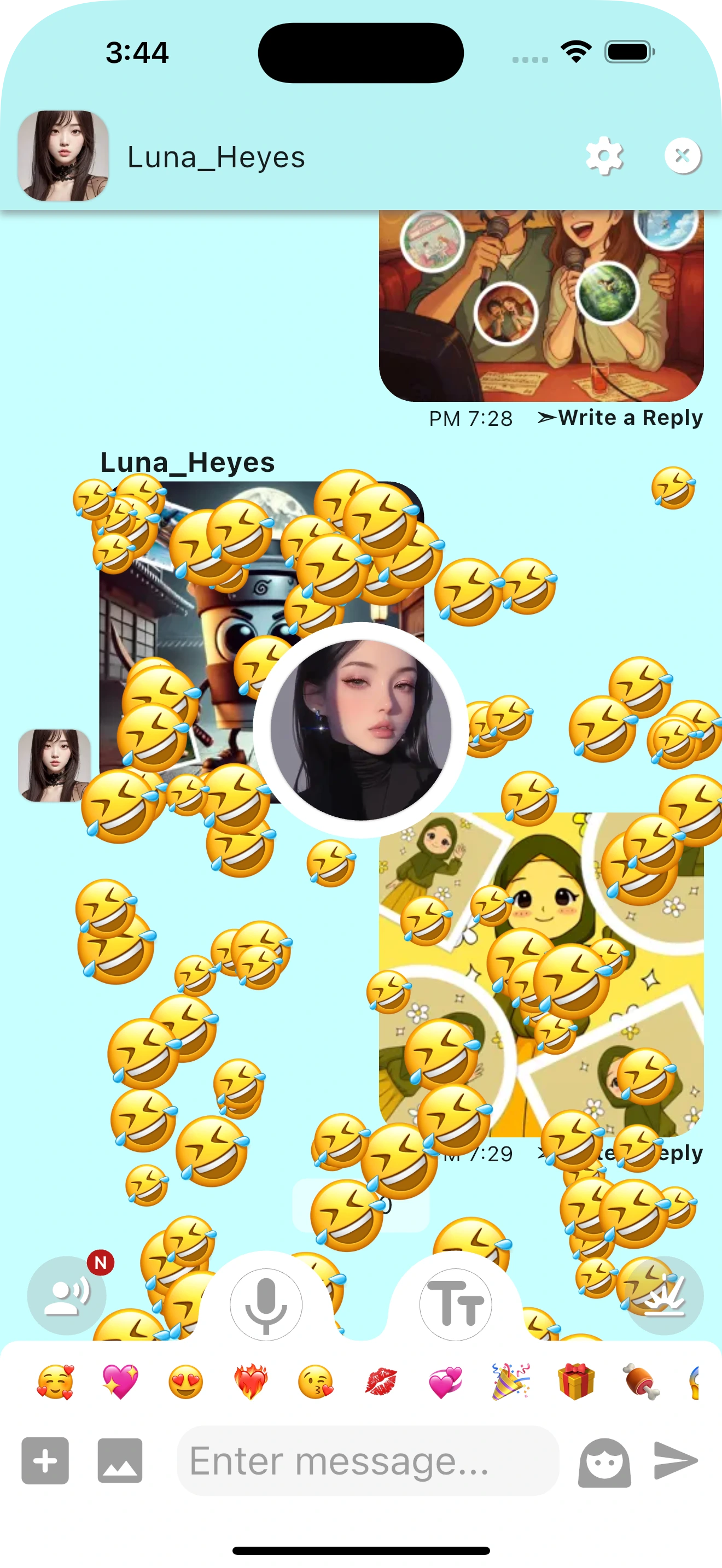Open text formatting with the Tt icon
Viewport: 722px width, 1568px height.
click(x=456, y=1304)
